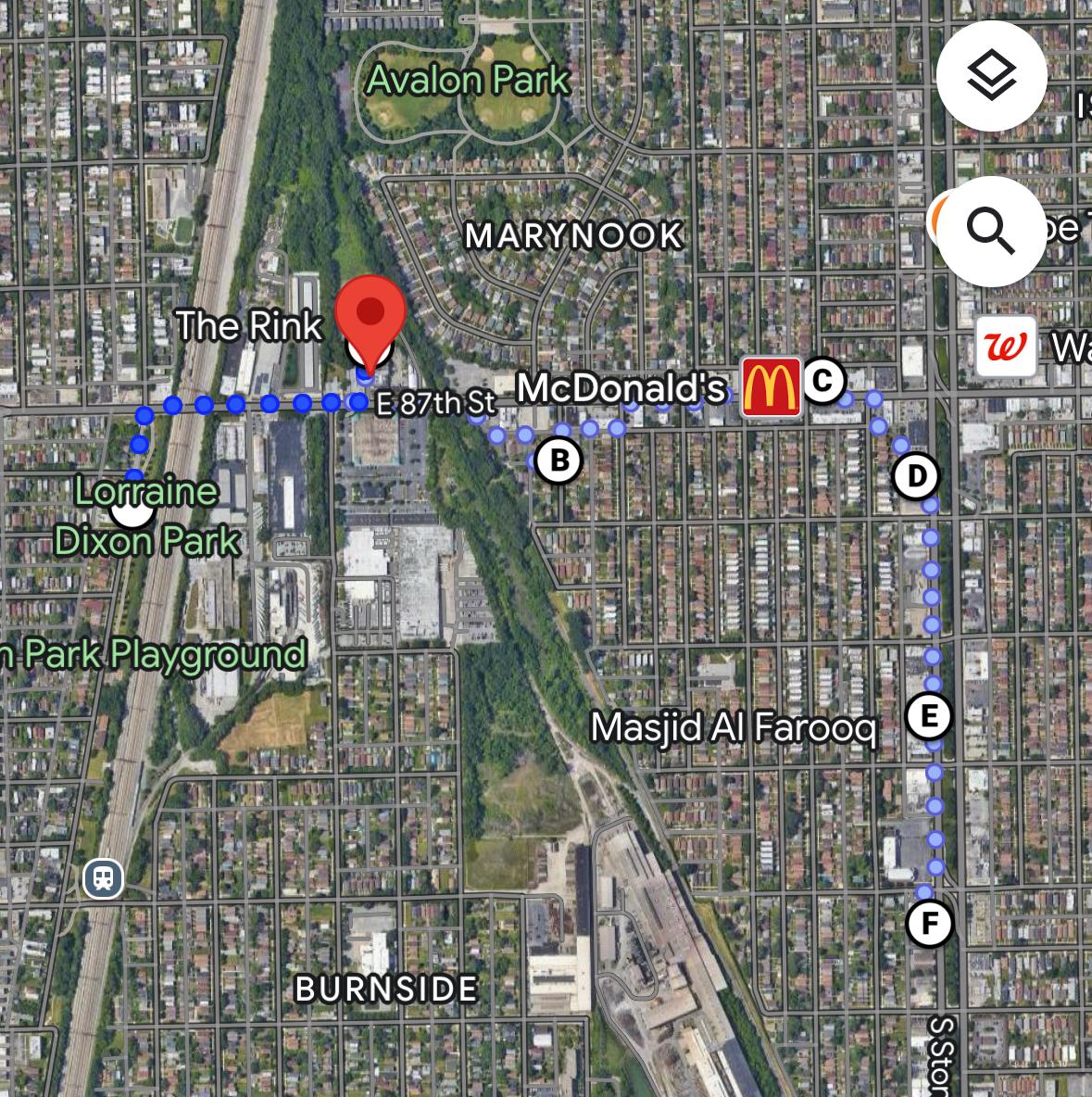Select route waypoint marker F

pos(928,922)
